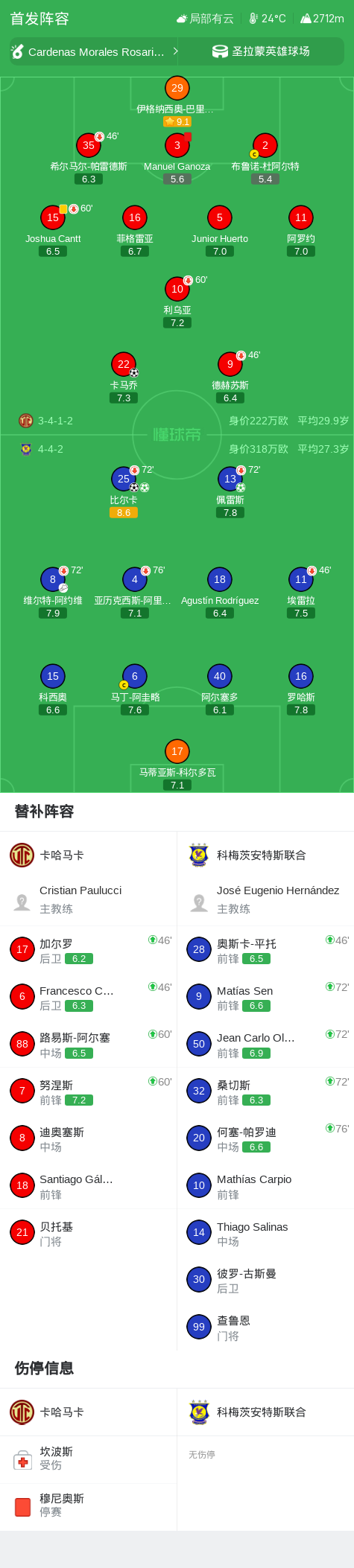Open goalkeeper 马蒂亚斯-科尔多瓦 number 17
This screenshot has width=354, height=1568.
tap(177, 765)
